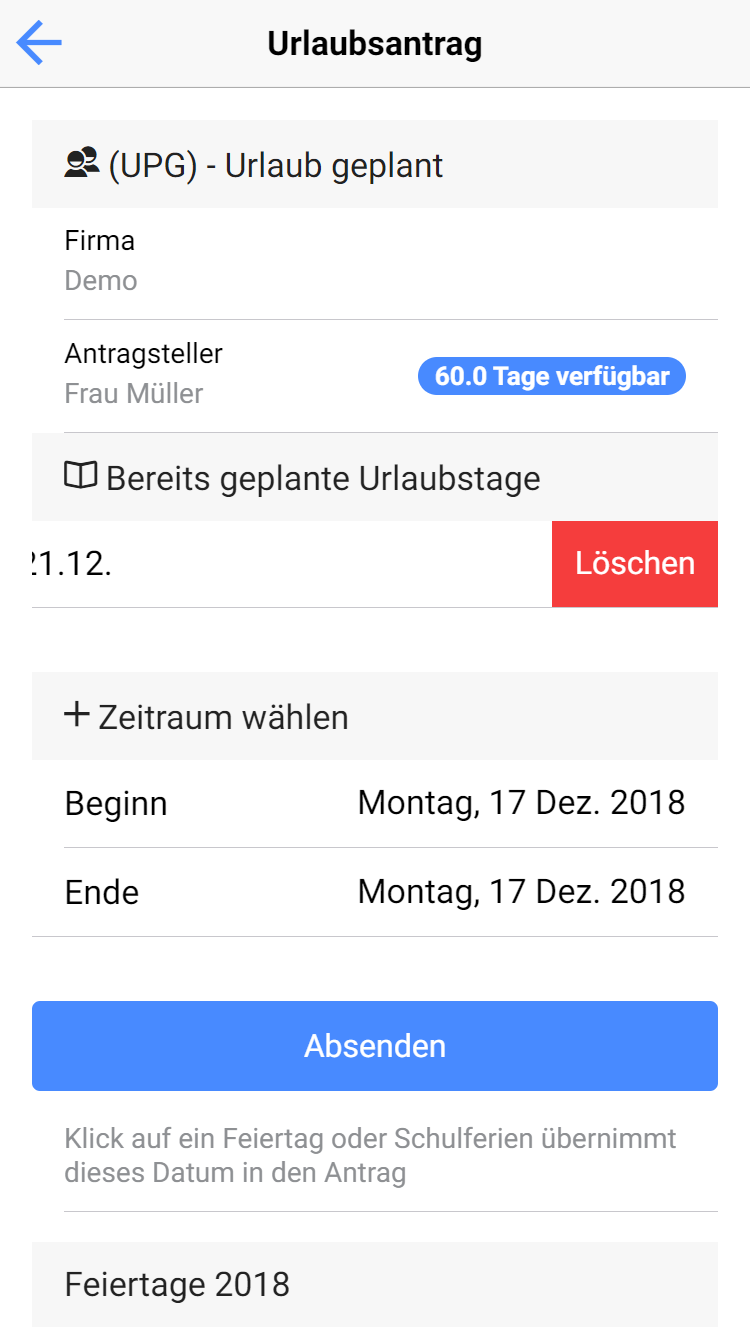Submit the request with Absenden
This screenshot has width=750, height=1334.
[375, 1046]
